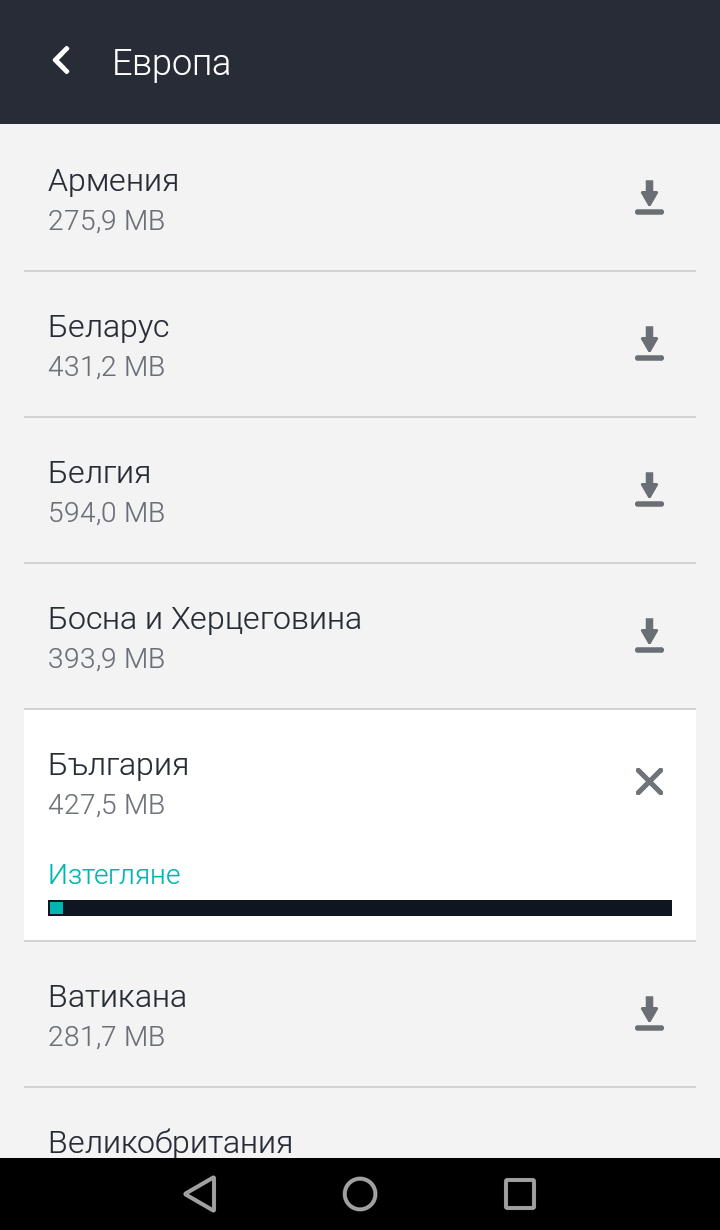The height and width of the screenshot is (1230, 720).
Task: Download the Армения map
Action: point(649,198)
